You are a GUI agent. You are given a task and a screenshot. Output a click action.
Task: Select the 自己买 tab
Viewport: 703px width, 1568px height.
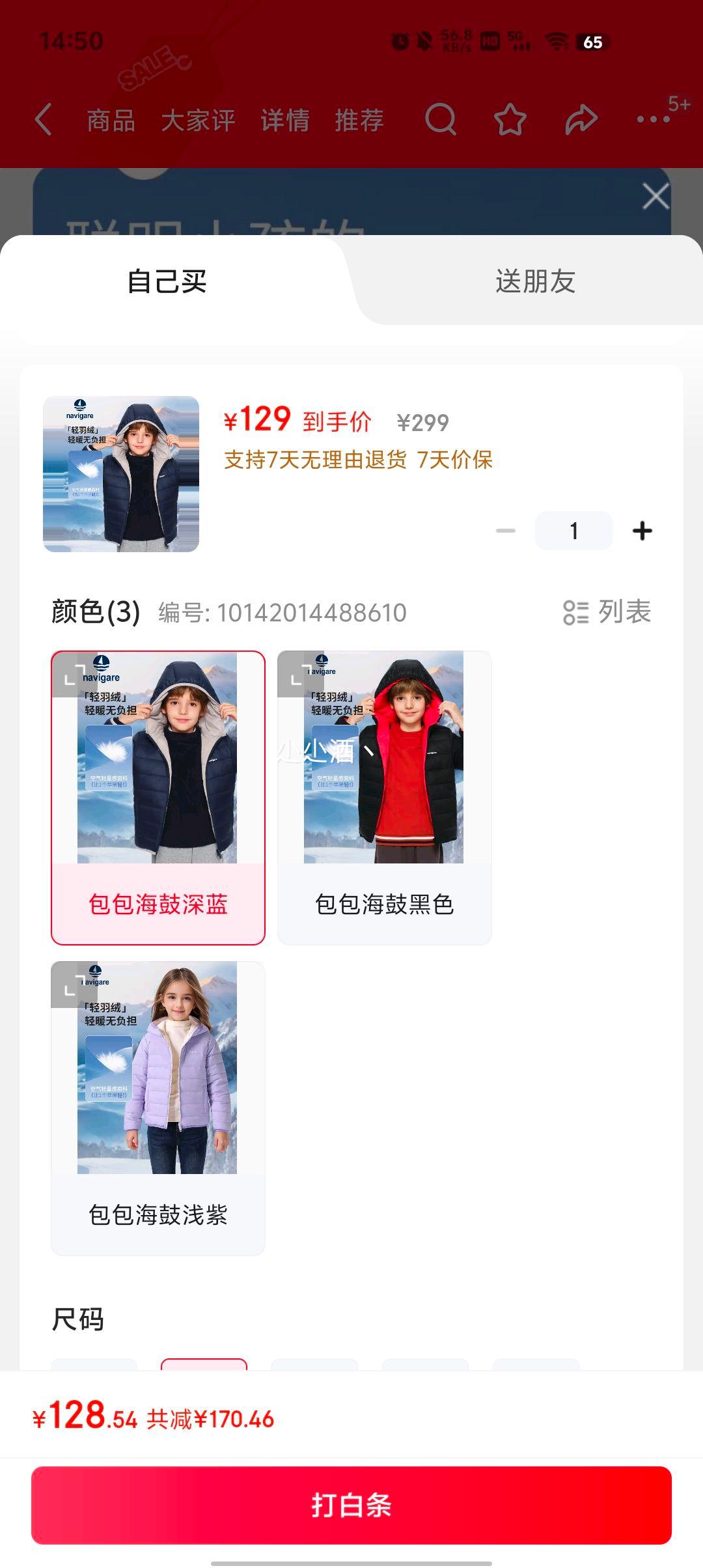click(167, 281)
